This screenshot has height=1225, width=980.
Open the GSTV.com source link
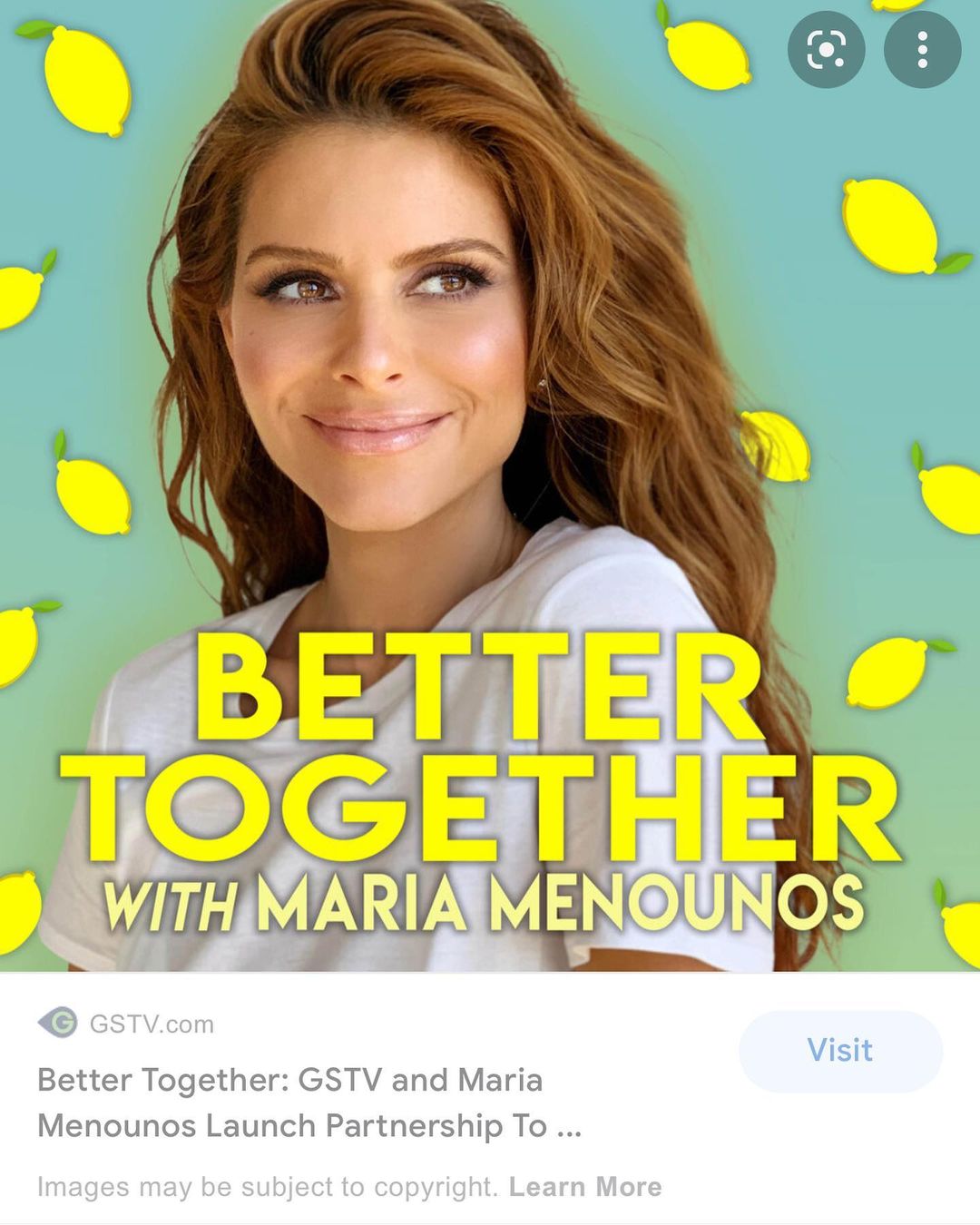pos(151,1024)
